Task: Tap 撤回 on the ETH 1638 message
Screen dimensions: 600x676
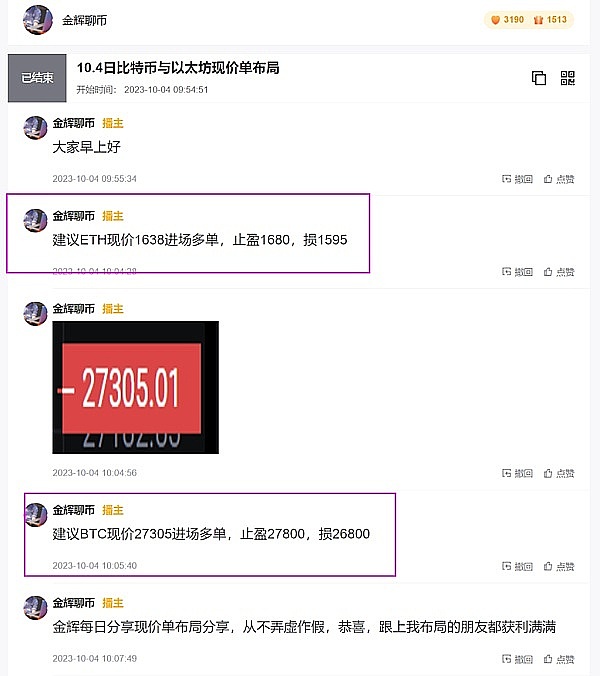Action: (x=517, y=271)
